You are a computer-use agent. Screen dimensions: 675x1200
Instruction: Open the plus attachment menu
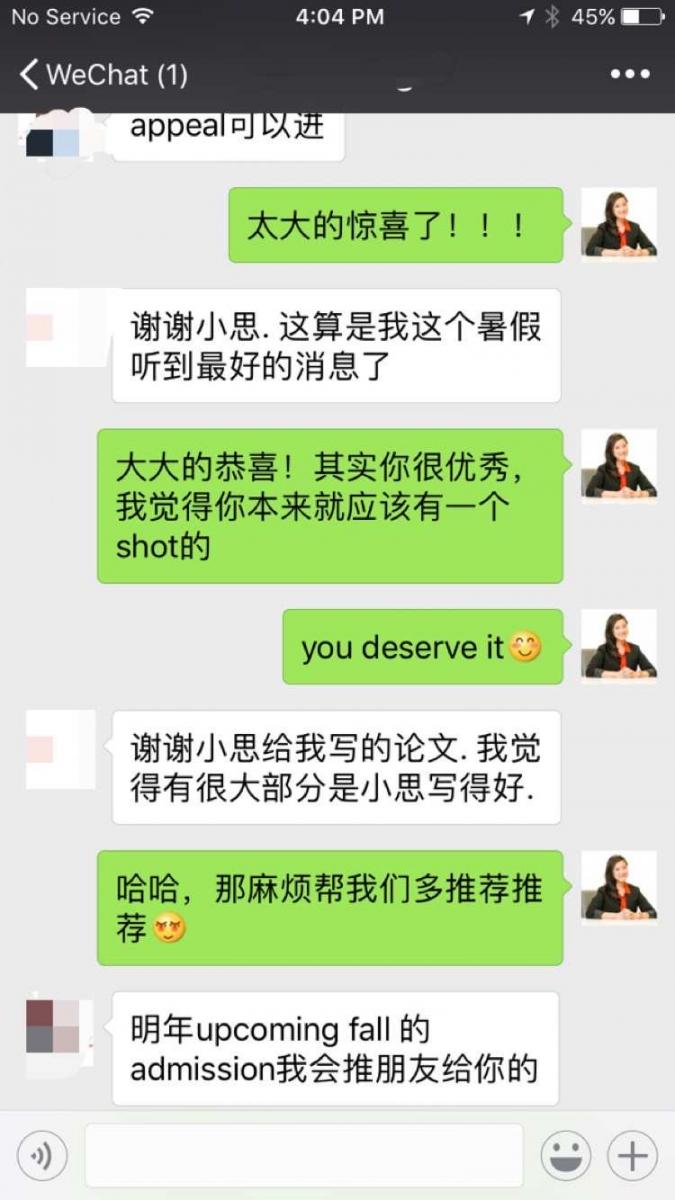click(x=632, y=1156)
